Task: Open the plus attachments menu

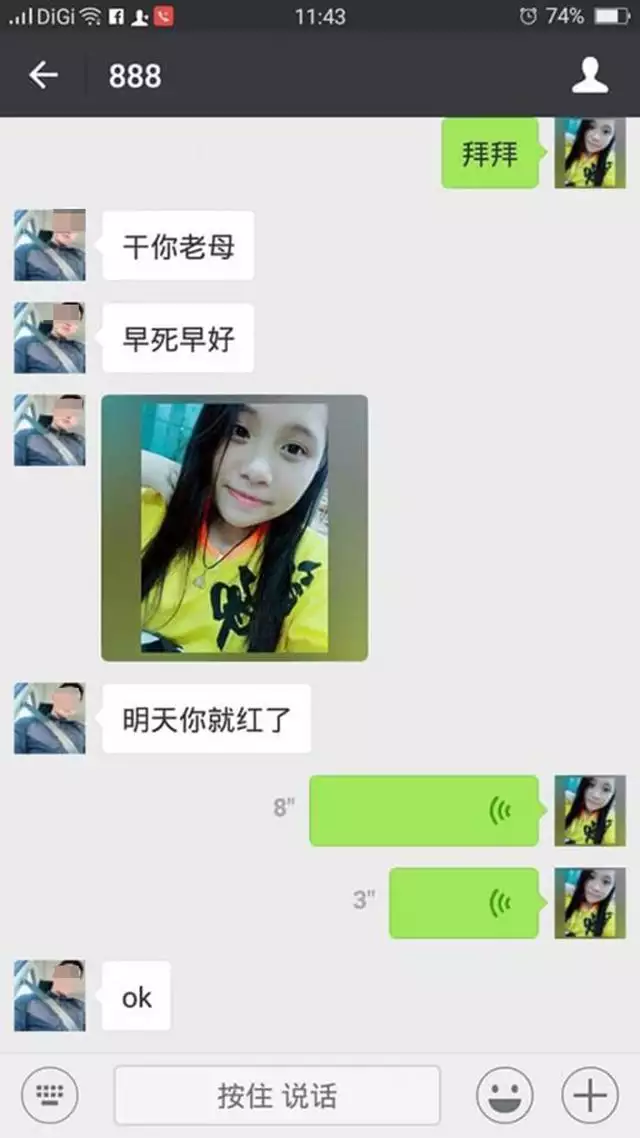Action: [590, 1095]
